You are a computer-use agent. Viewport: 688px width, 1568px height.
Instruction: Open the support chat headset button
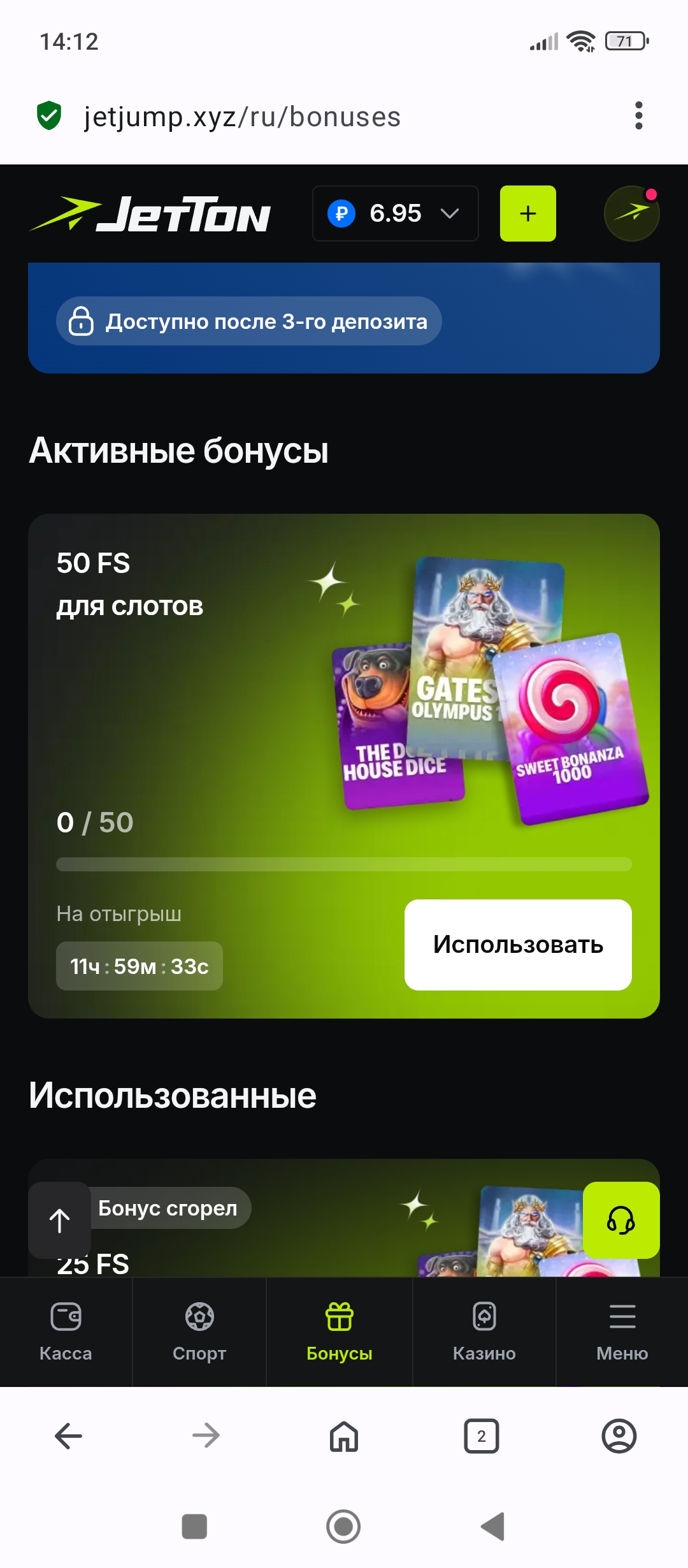[620, 1220]
